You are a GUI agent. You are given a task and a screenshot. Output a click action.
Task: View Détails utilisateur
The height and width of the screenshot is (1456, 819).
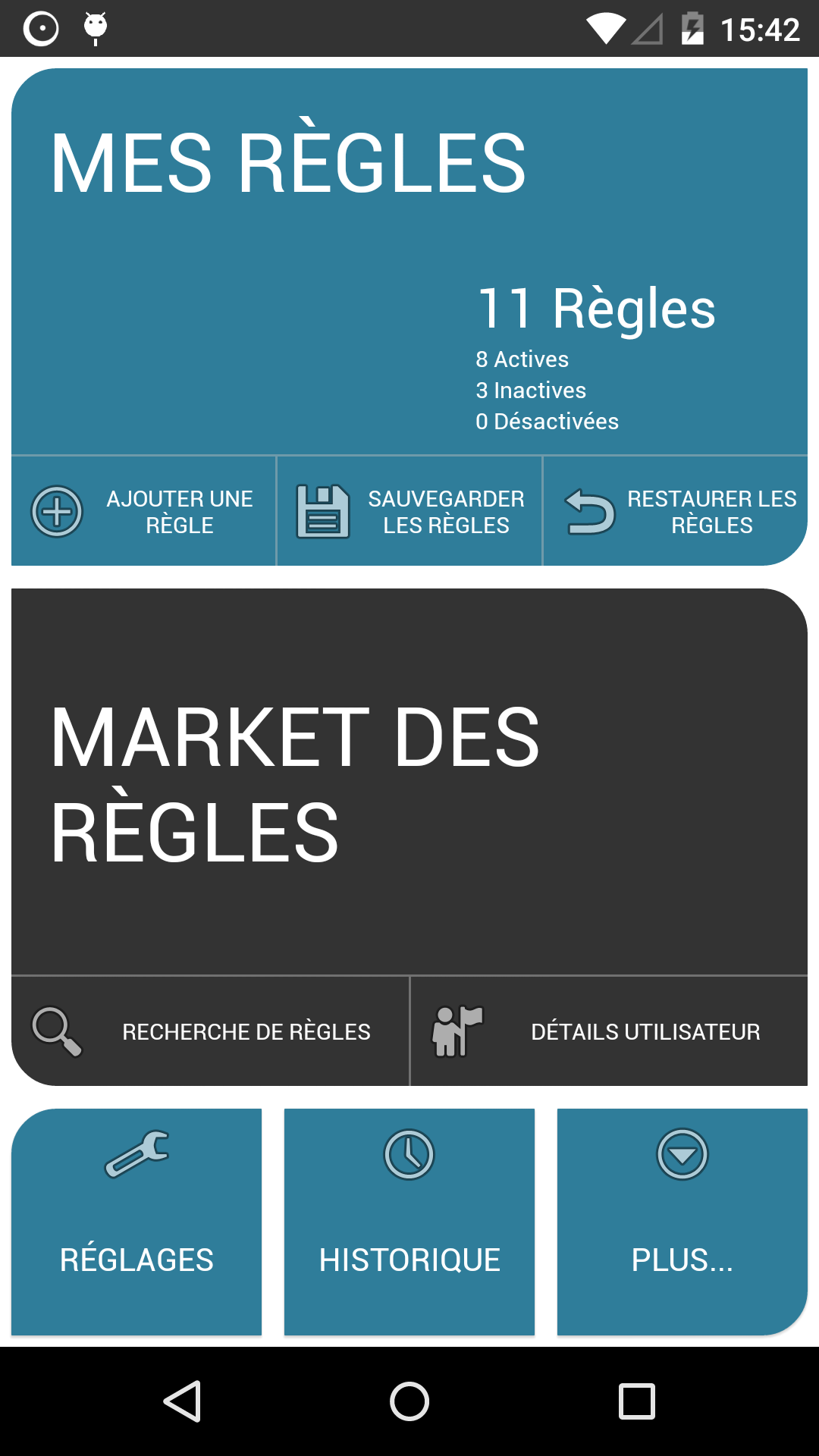pos(608,1031)
